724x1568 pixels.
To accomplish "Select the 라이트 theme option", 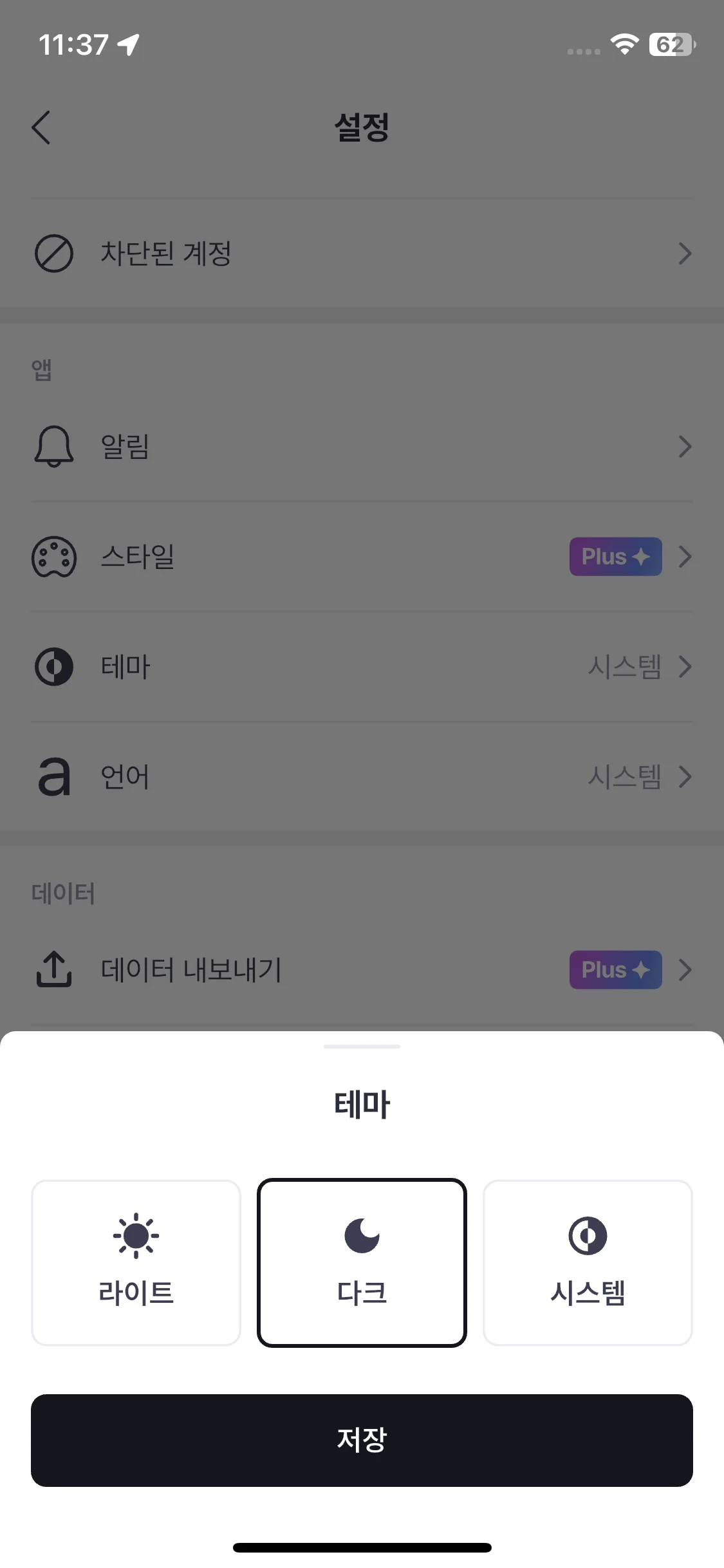I will (x=136, y=1262).
